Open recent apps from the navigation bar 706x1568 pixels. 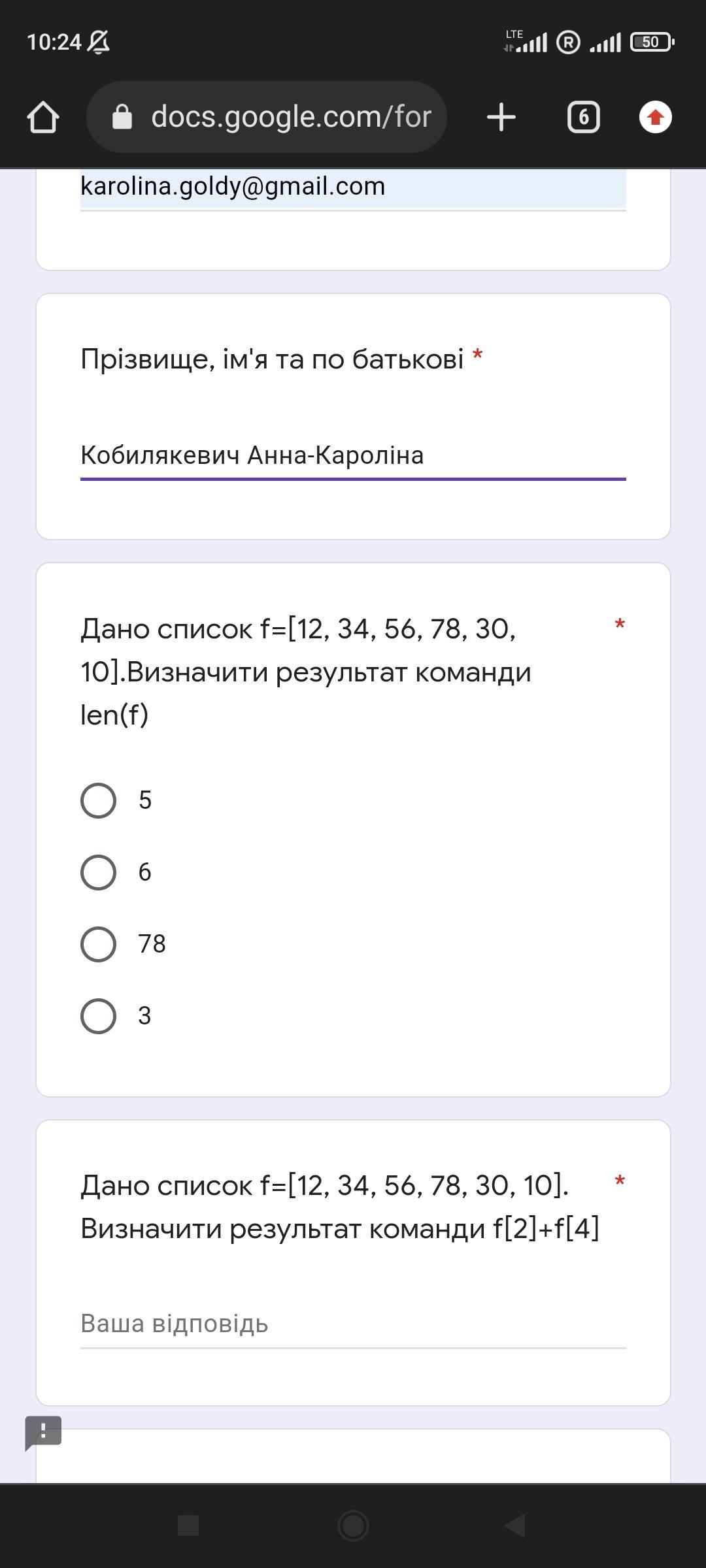[x=188, y=1526]
